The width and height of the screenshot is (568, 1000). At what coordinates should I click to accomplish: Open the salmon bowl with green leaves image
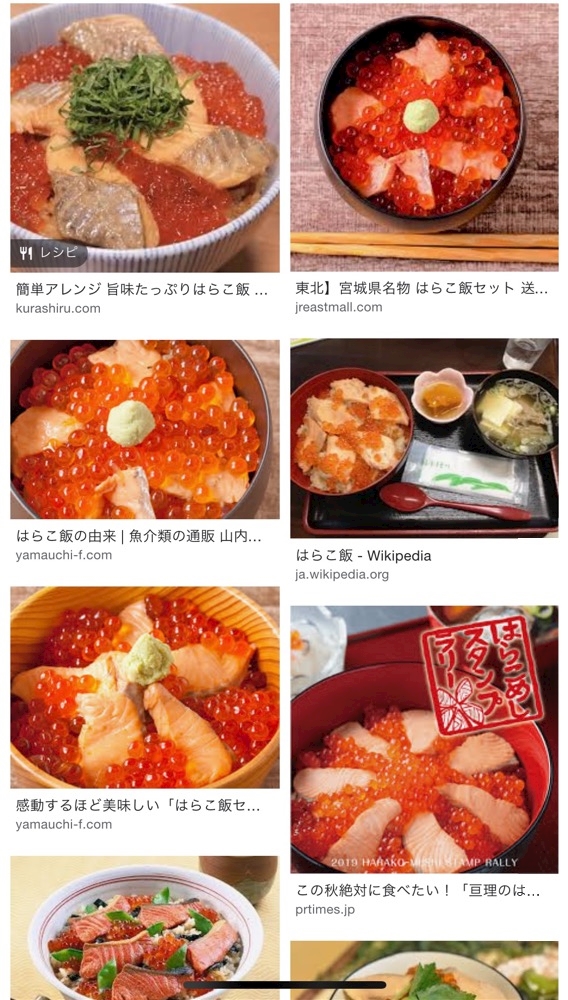point(145,928)
